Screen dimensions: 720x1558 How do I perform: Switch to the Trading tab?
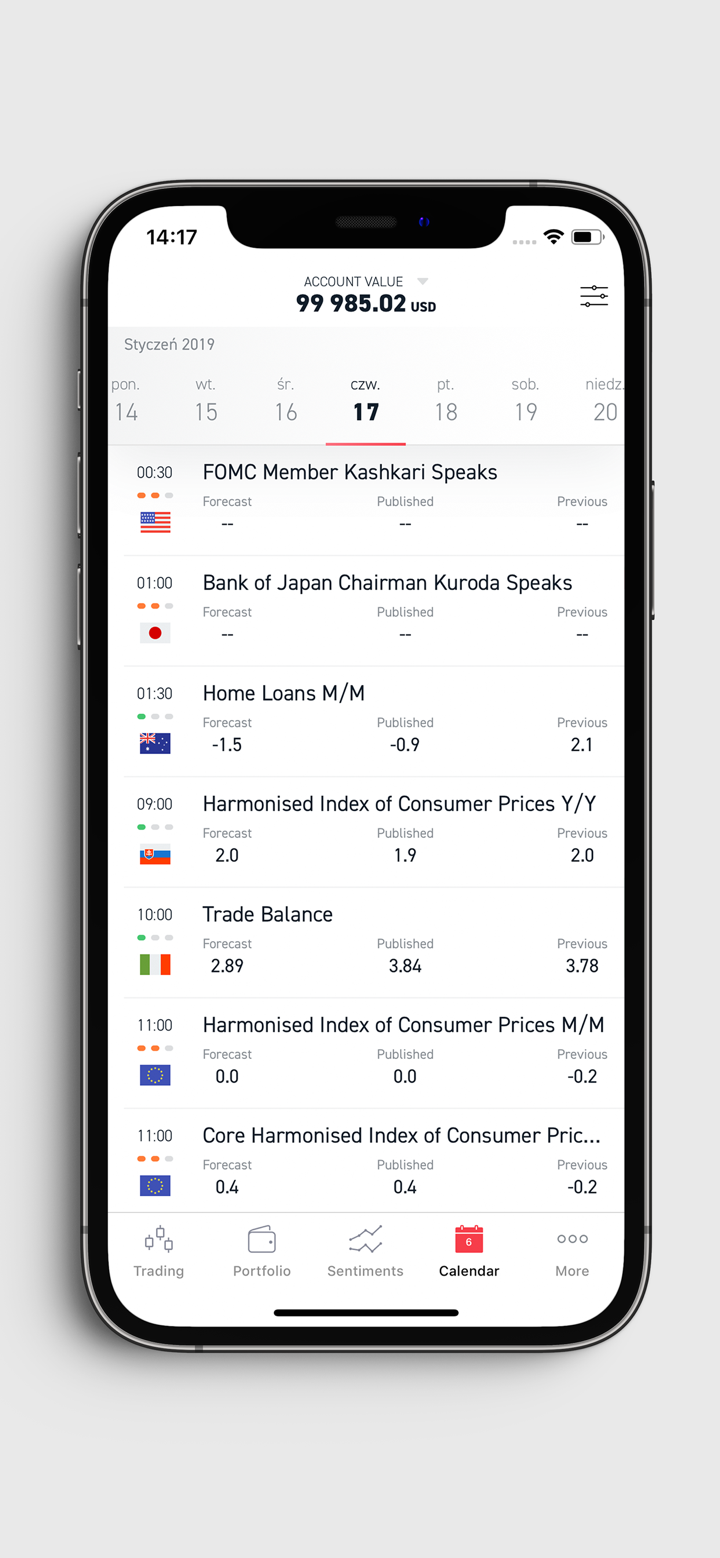tap(159, 1252)
